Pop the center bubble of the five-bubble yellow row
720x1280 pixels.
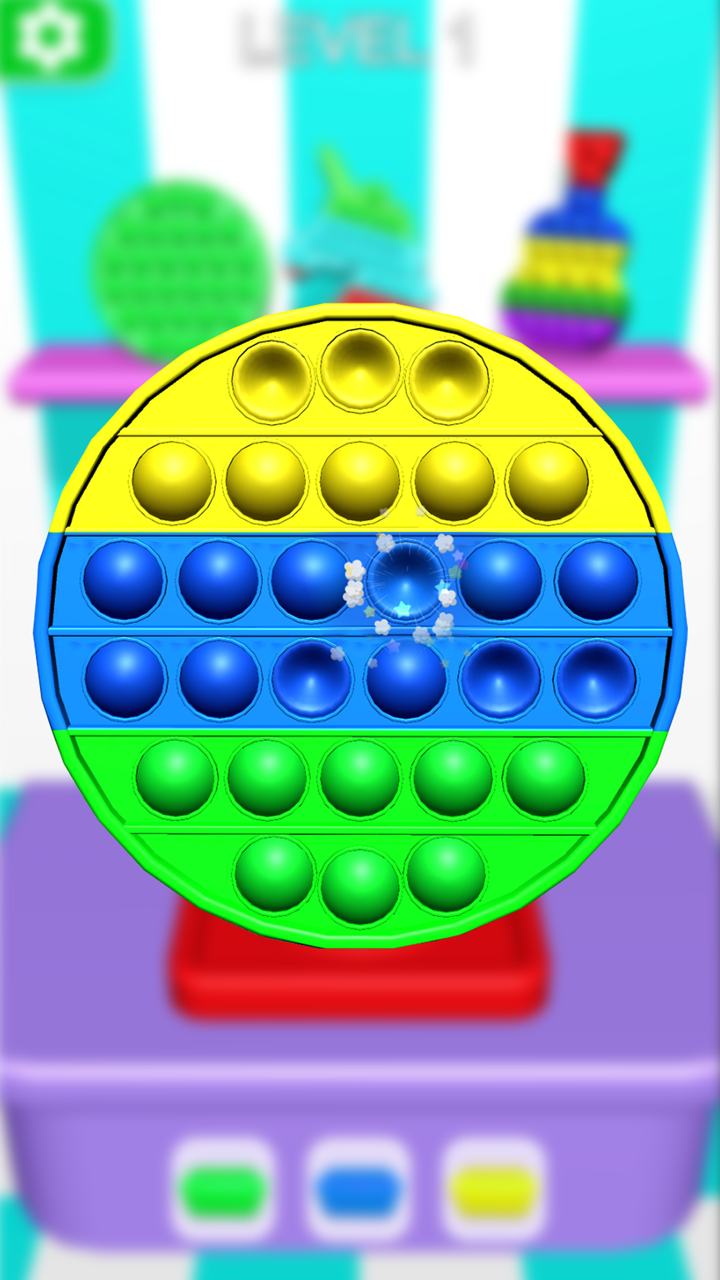[x=360, y=482]
